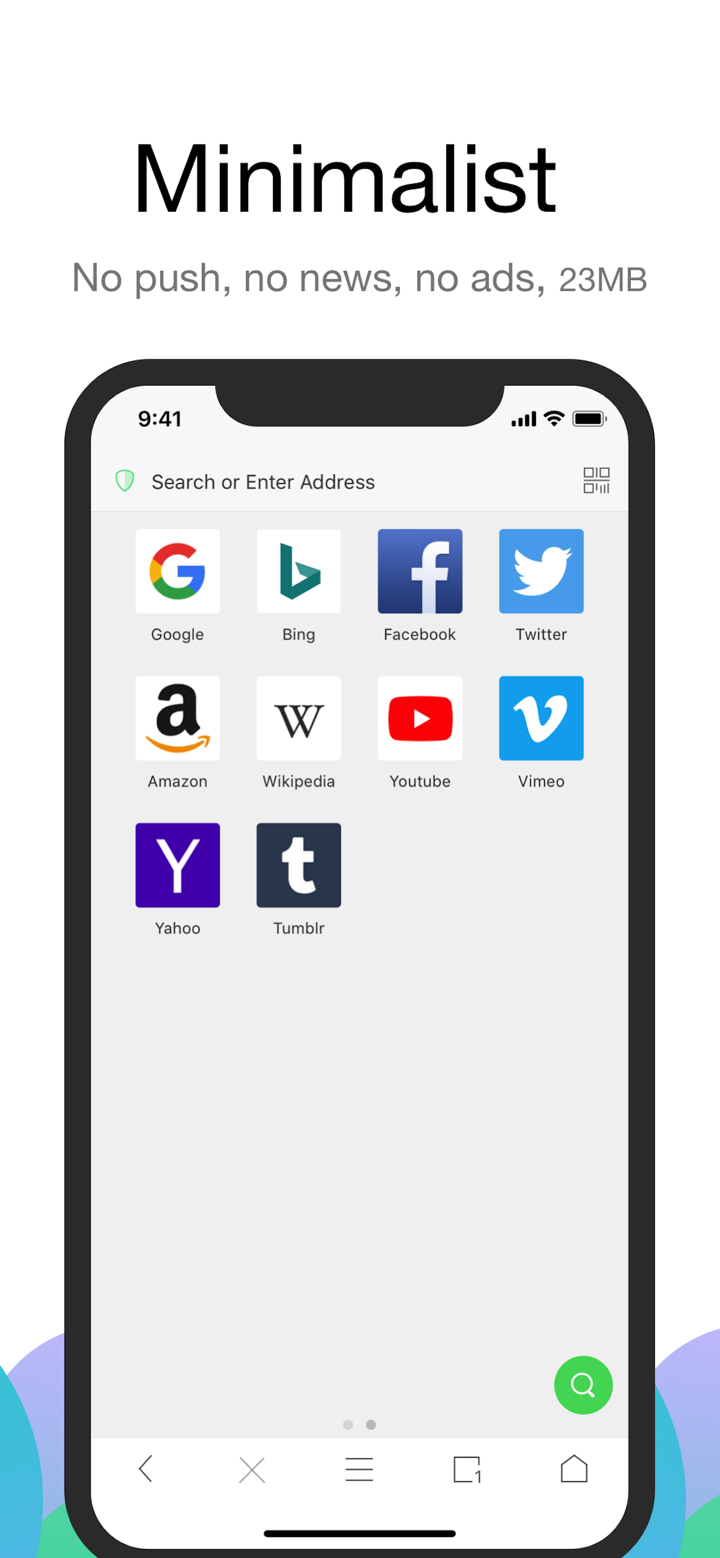Open Amazon from the speed dial grid
The image size is (720, 1558).
point(177,718)
